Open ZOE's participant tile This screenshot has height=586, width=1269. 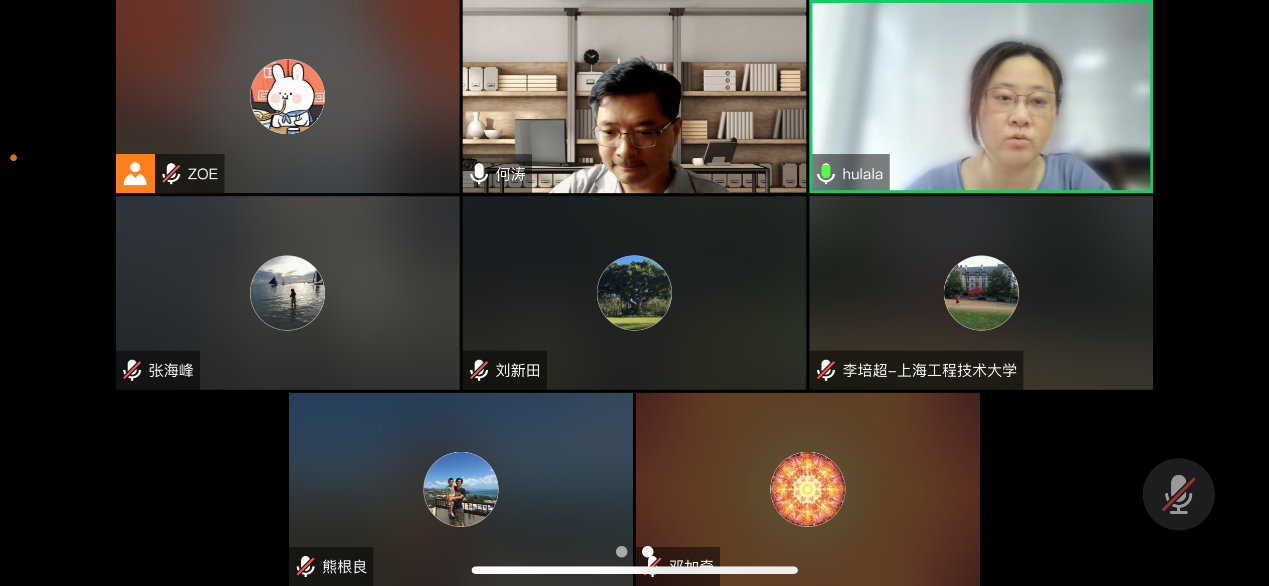tap(287, 96)
